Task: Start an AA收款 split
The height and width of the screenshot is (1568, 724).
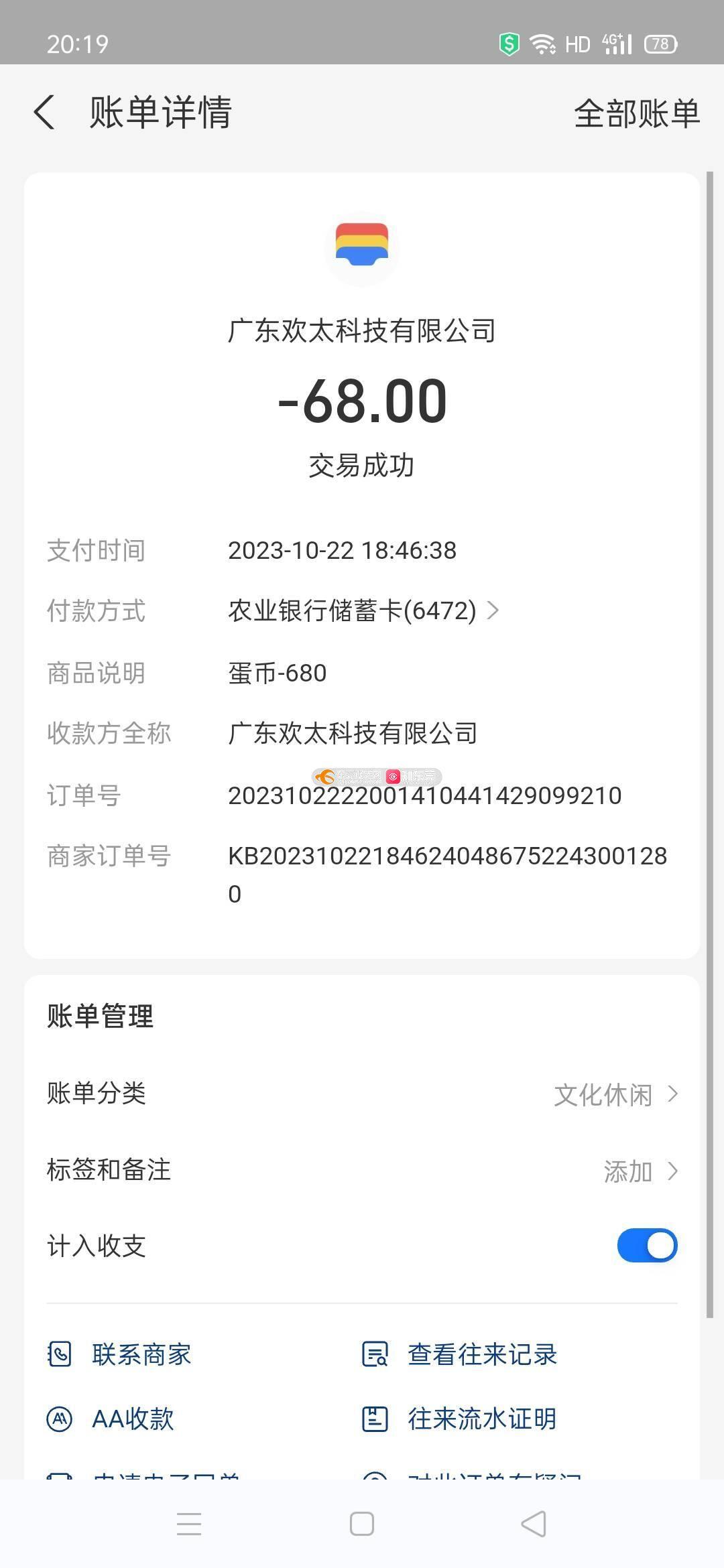Action: point(111,1419)
